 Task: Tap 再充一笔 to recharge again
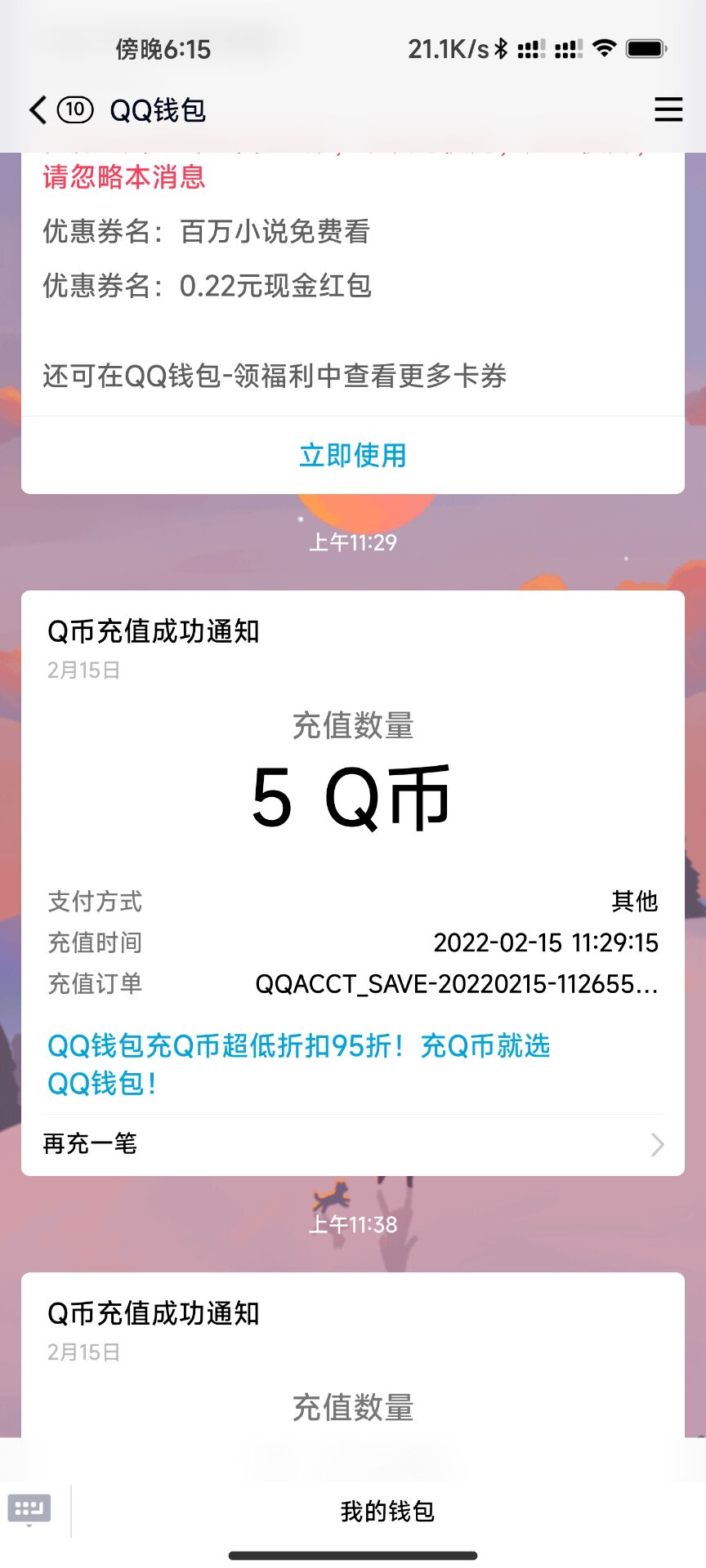pos(352,1144)
